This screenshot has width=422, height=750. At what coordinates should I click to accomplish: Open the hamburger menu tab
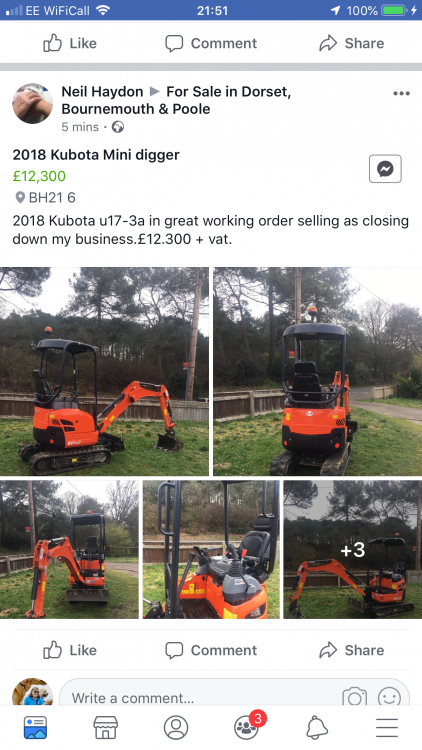pyautogui.click(x=387, y=728)
